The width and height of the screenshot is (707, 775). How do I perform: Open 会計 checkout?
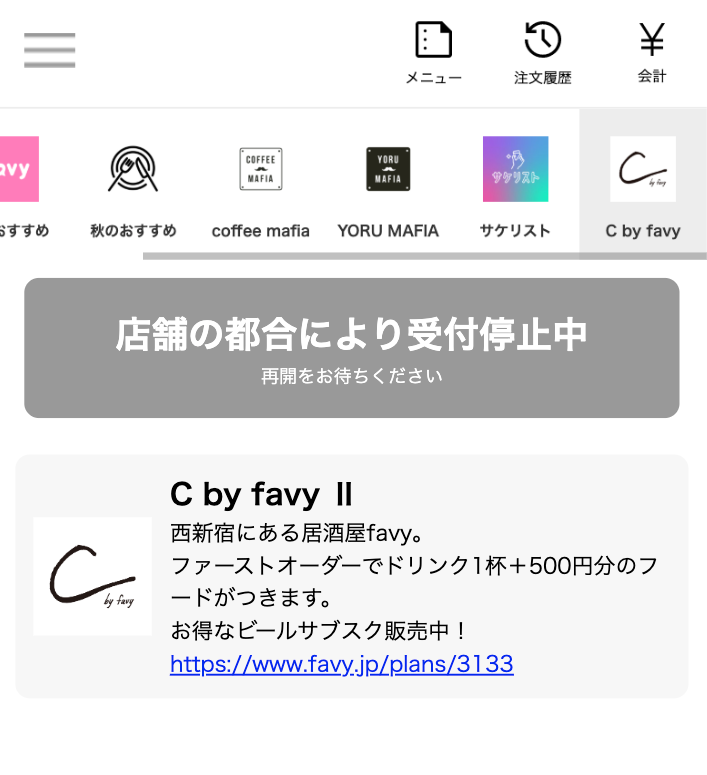(x=652, y=52)
